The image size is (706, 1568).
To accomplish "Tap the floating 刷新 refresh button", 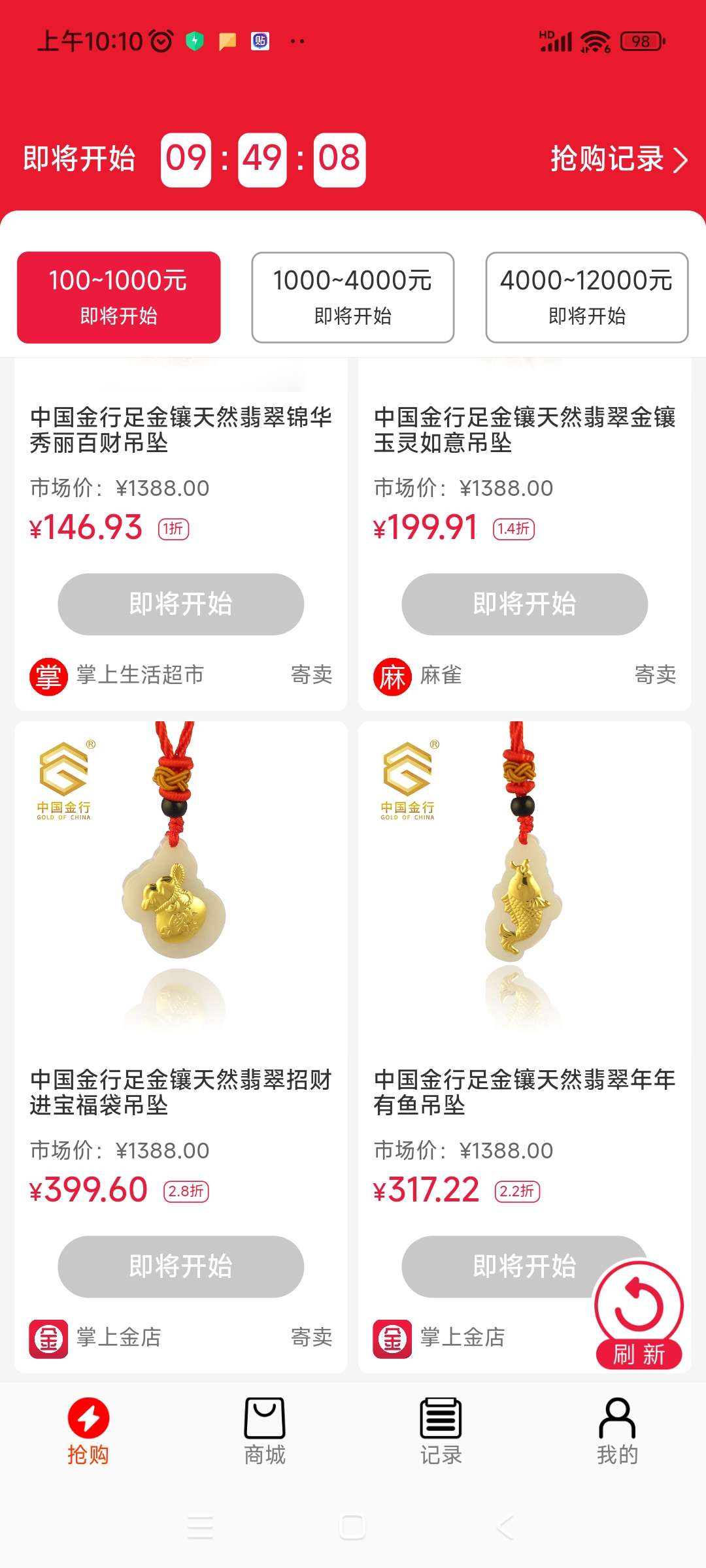I will (x=639, y=1315).
